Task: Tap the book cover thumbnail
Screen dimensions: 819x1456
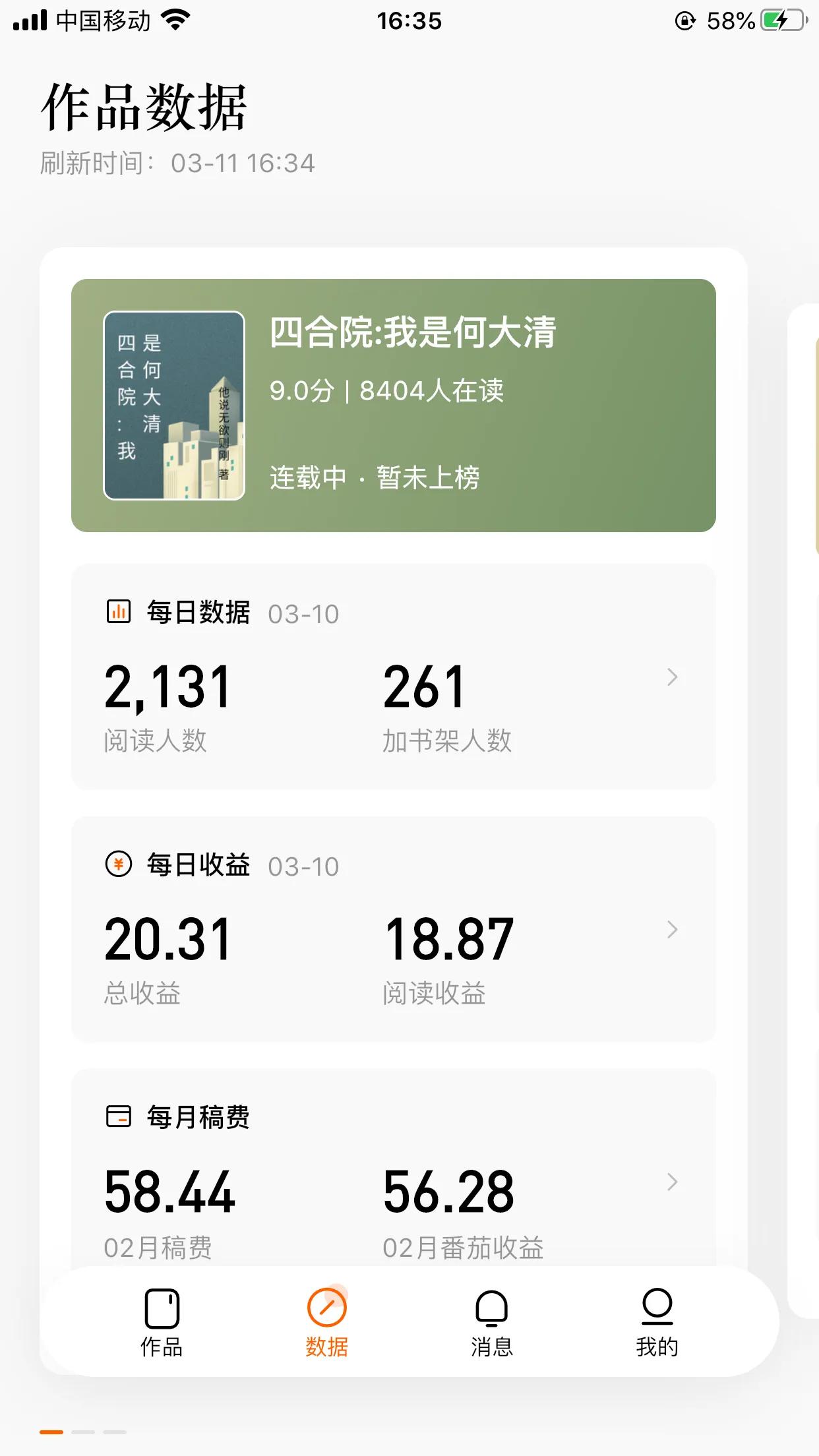Action: pyautogui.click(x=174, y=404)
